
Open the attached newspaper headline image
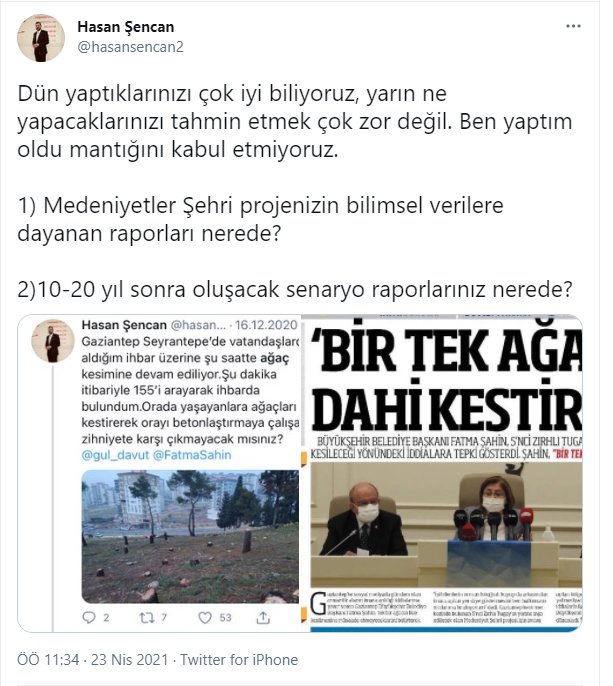(x=444, y=474)
